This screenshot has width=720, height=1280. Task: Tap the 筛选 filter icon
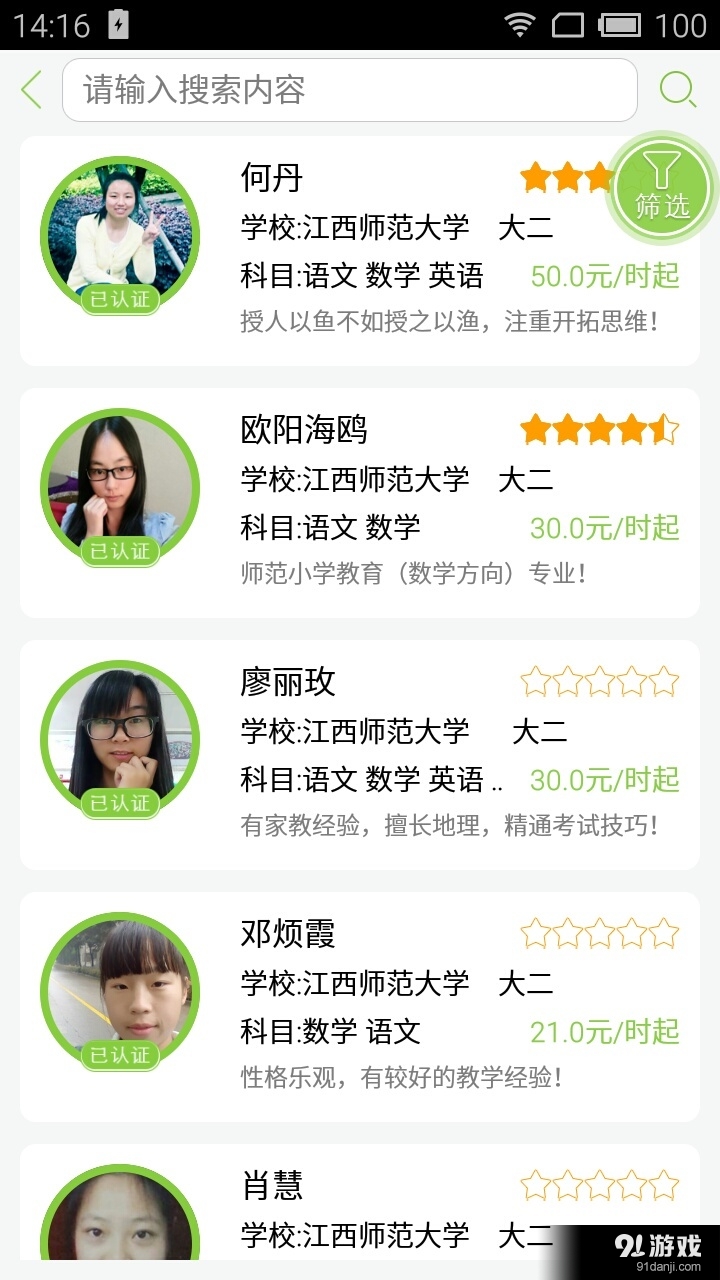tap(663, 188)
